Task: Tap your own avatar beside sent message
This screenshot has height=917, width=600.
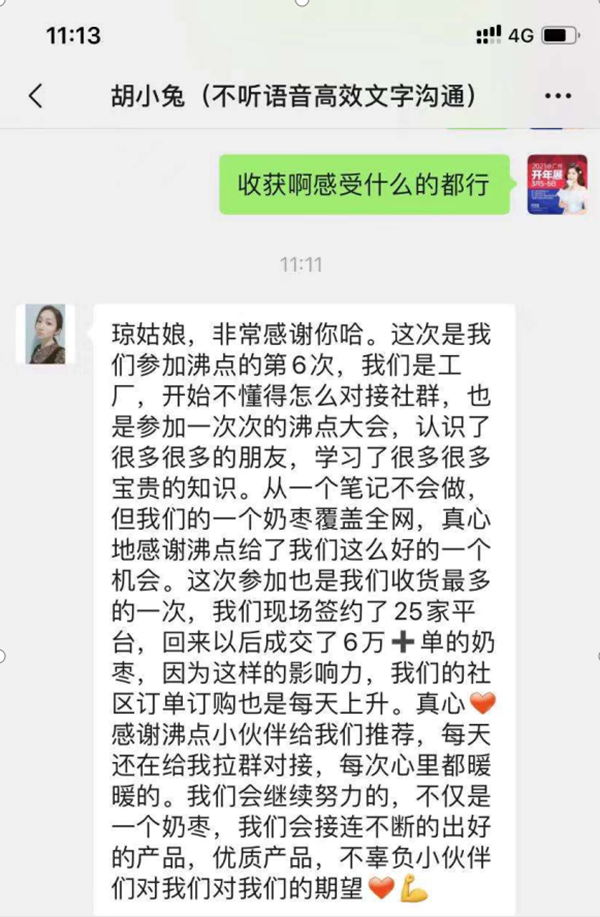Action: click(x=557, y=185)
